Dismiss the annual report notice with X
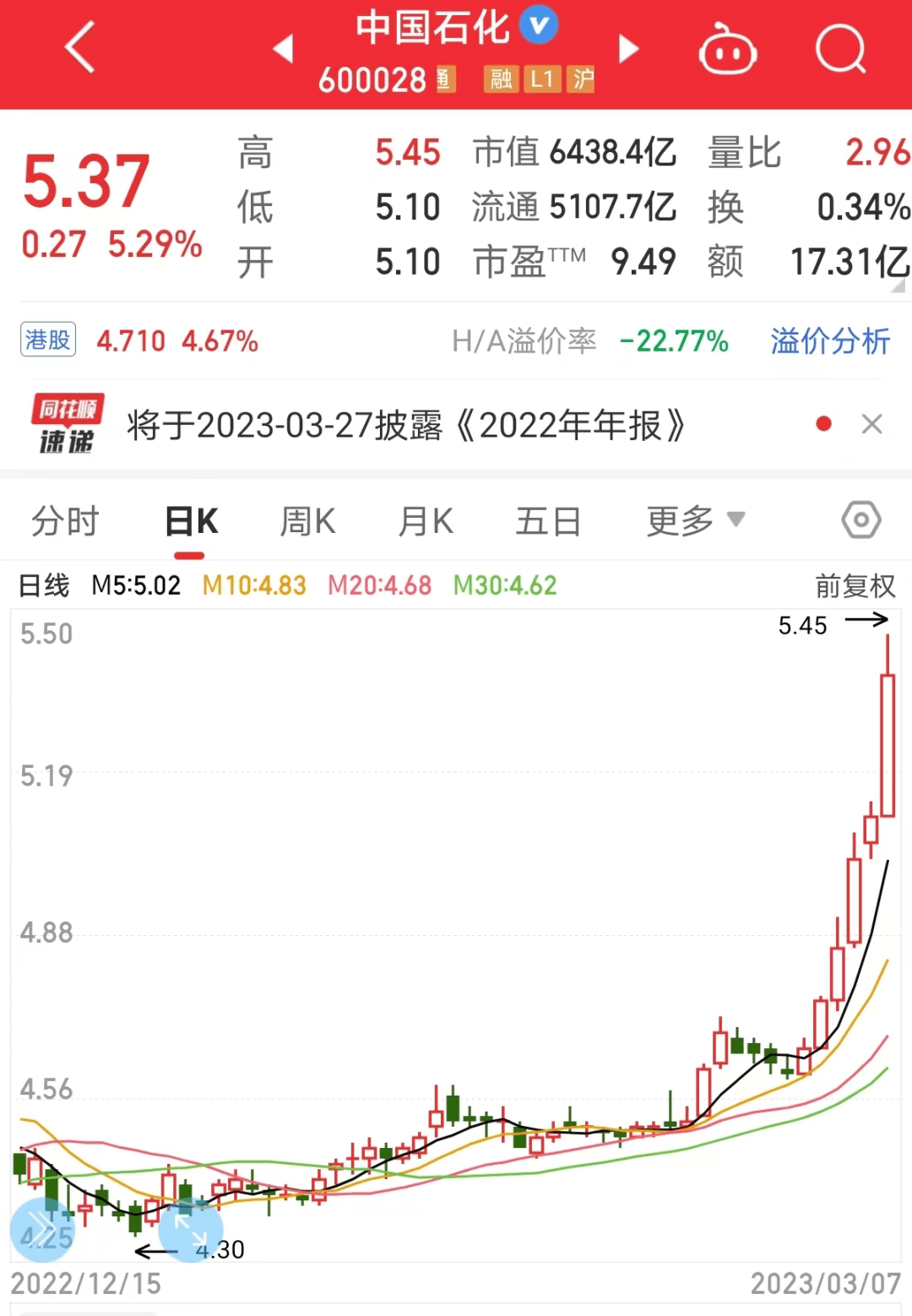912x1316 pixels. 871,424
